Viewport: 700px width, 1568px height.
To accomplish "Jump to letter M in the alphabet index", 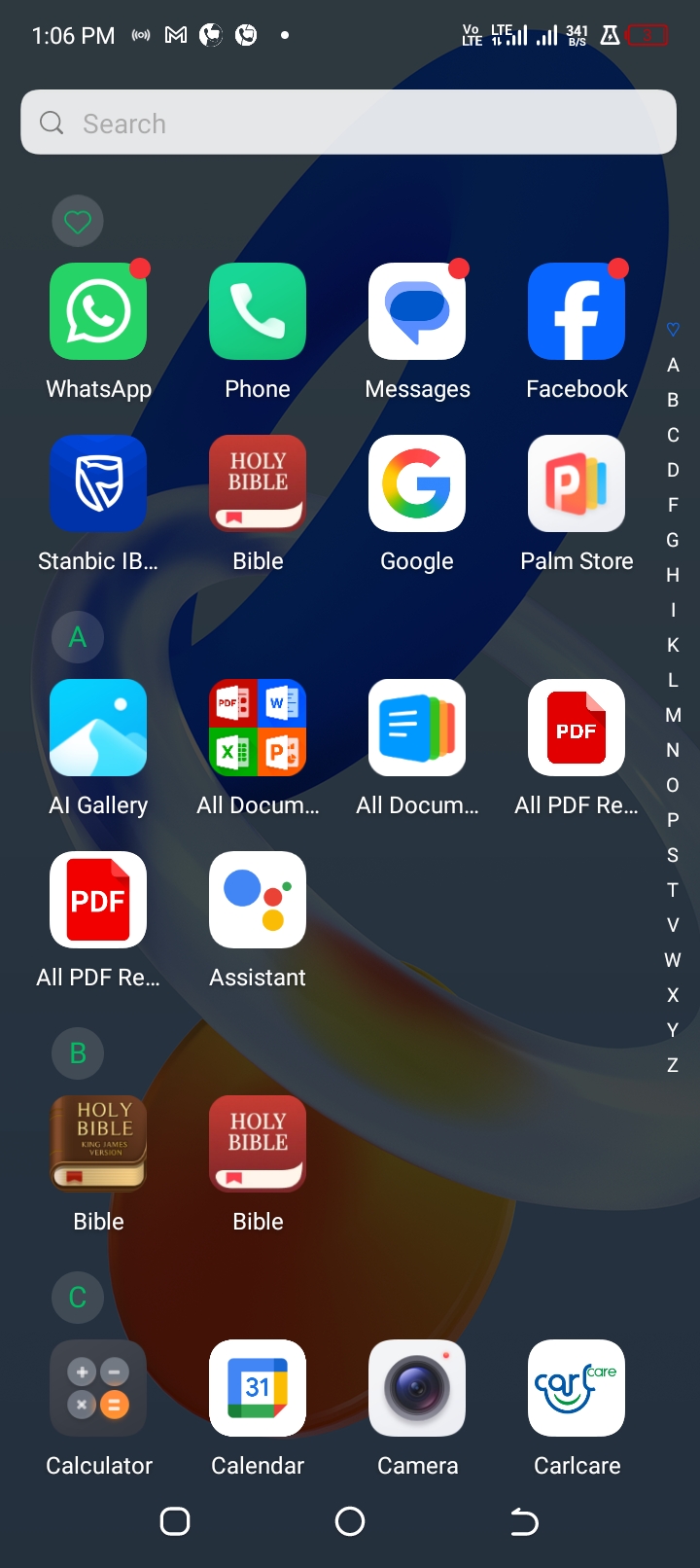I will pos(673,715).
